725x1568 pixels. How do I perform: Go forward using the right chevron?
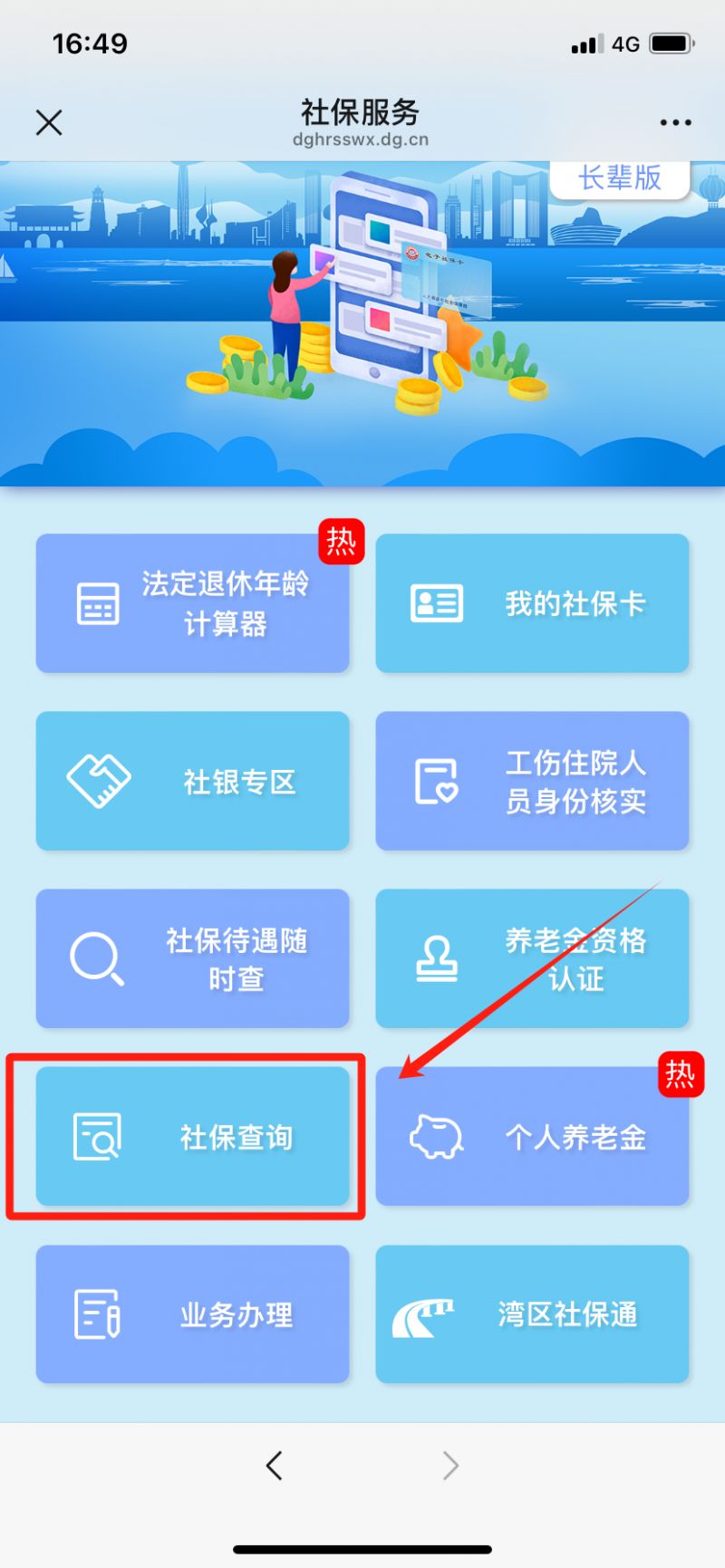[x=450, y=1465]
